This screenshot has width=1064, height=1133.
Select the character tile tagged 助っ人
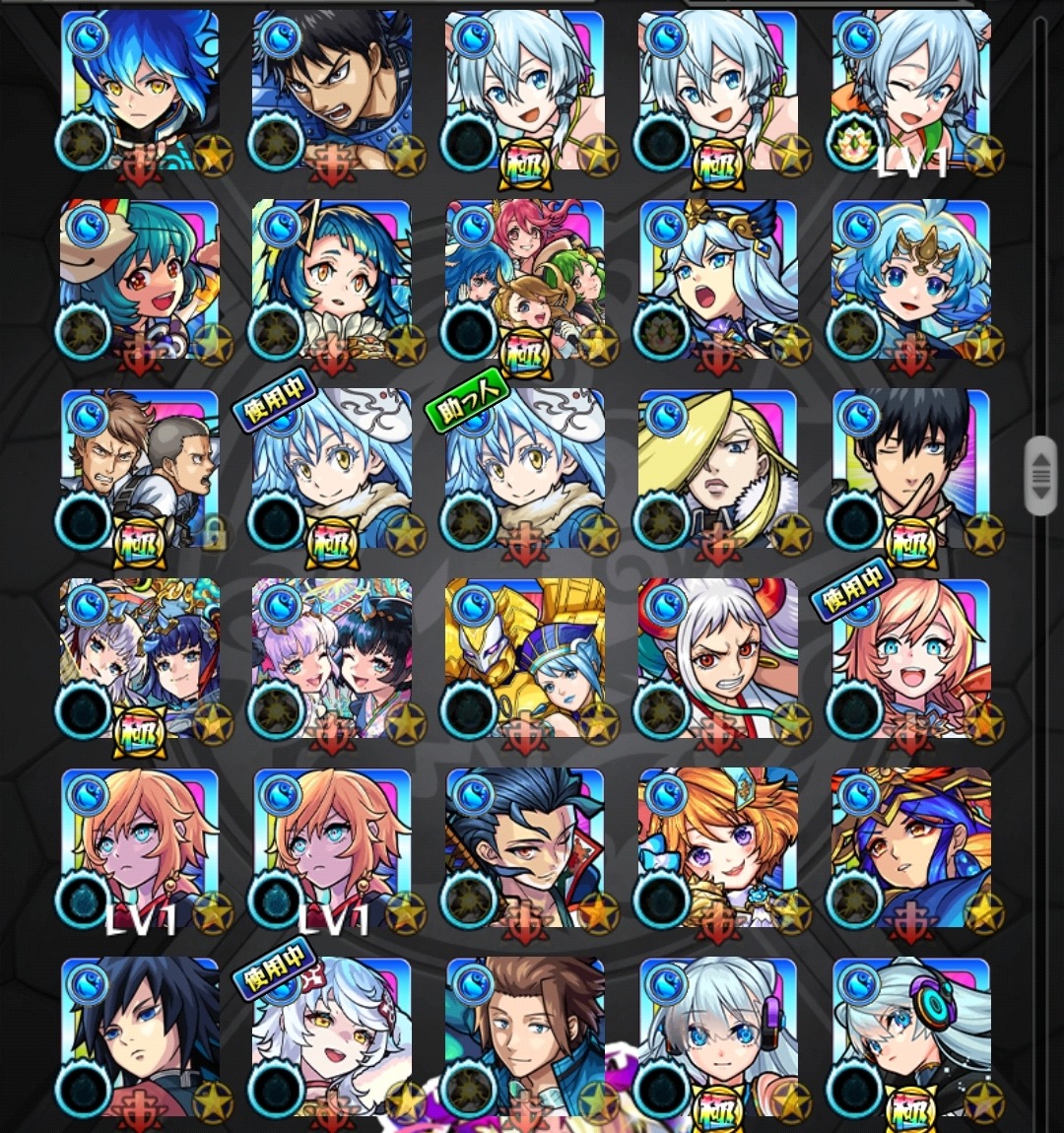pos(525,469)
